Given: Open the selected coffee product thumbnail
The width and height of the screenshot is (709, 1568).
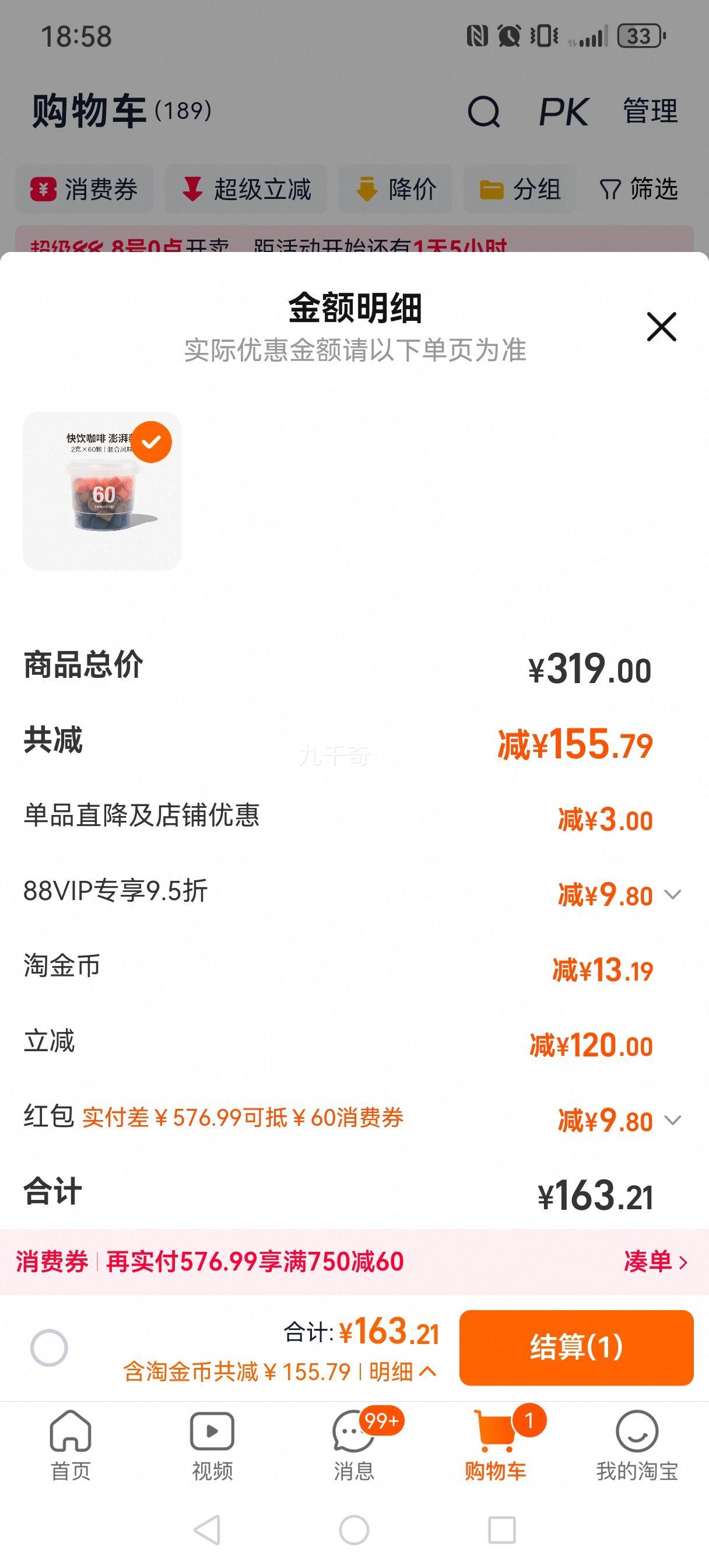Looking at the screenshot, I should pyautogui.click(x=101, y=491).
